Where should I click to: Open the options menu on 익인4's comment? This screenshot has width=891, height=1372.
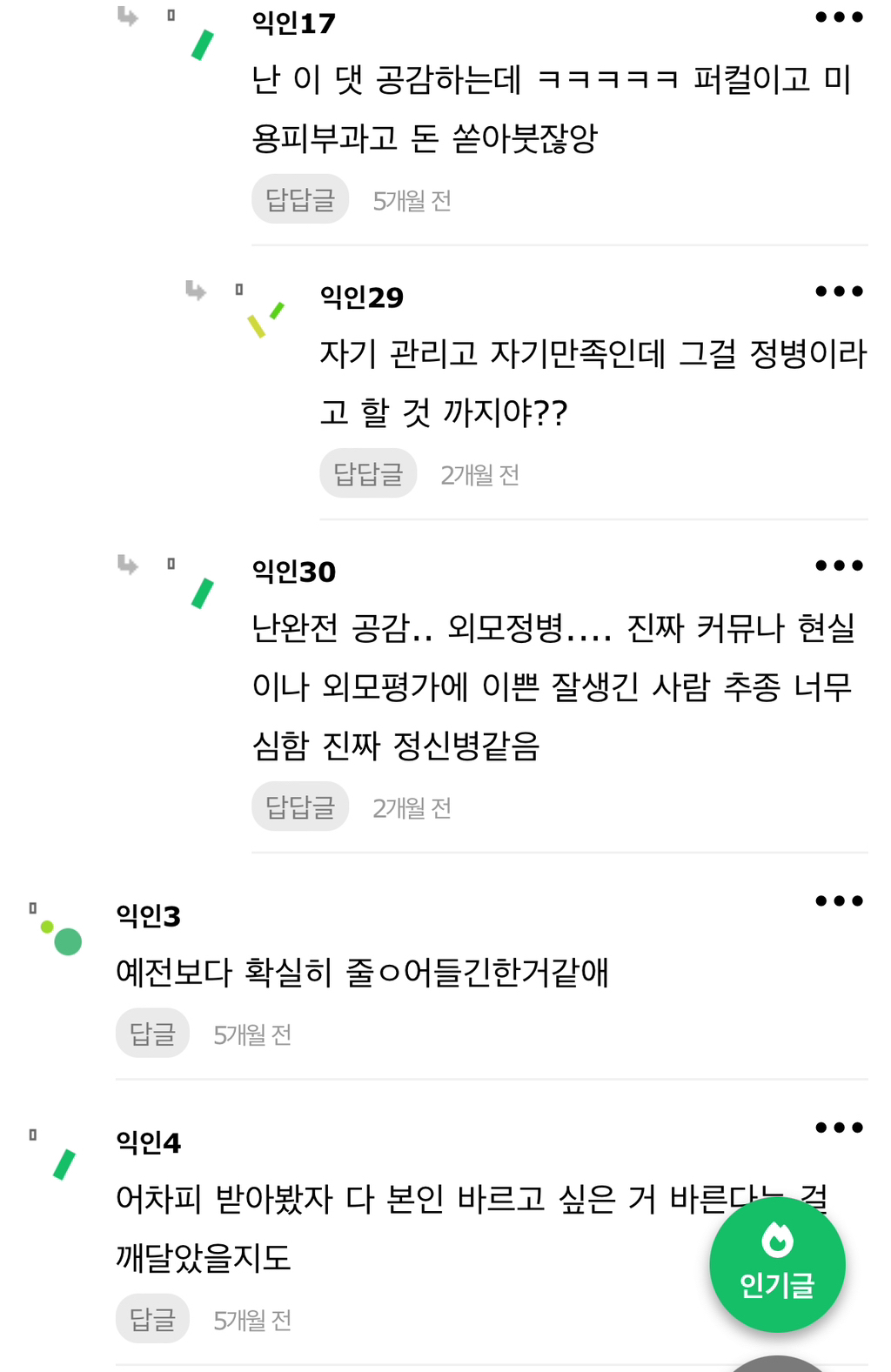[x=838, y=1127]
